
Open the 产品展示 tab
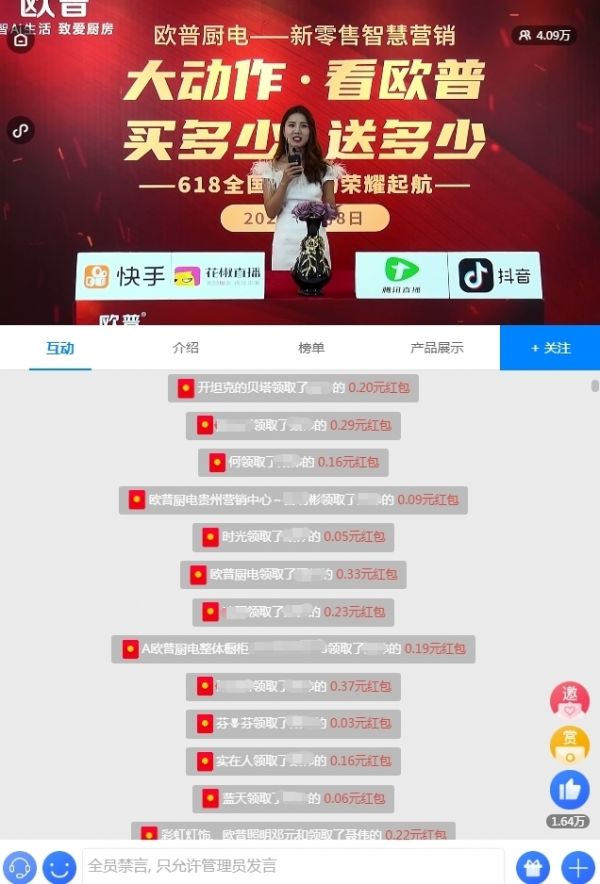(437, 348)
